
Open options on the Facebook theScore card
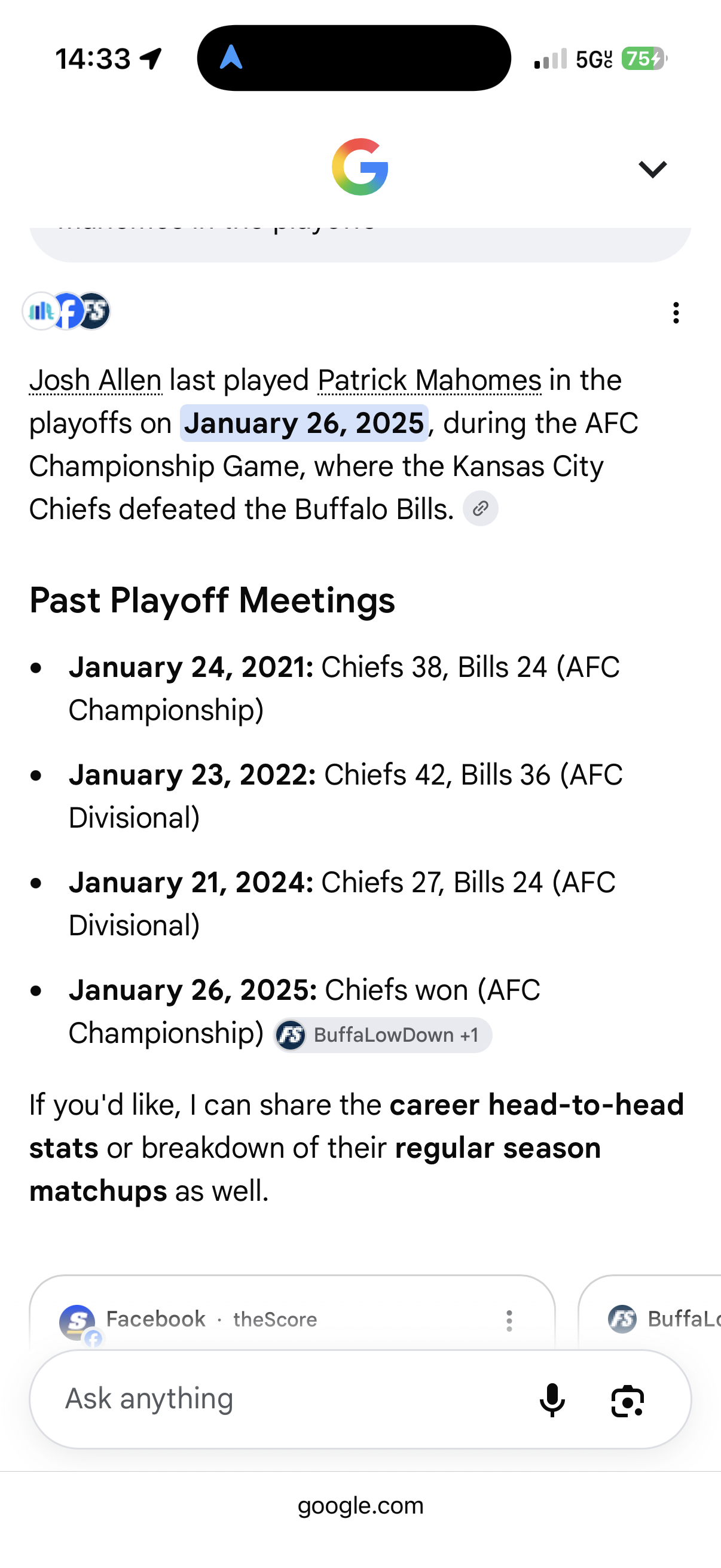tap(509, 1320)
